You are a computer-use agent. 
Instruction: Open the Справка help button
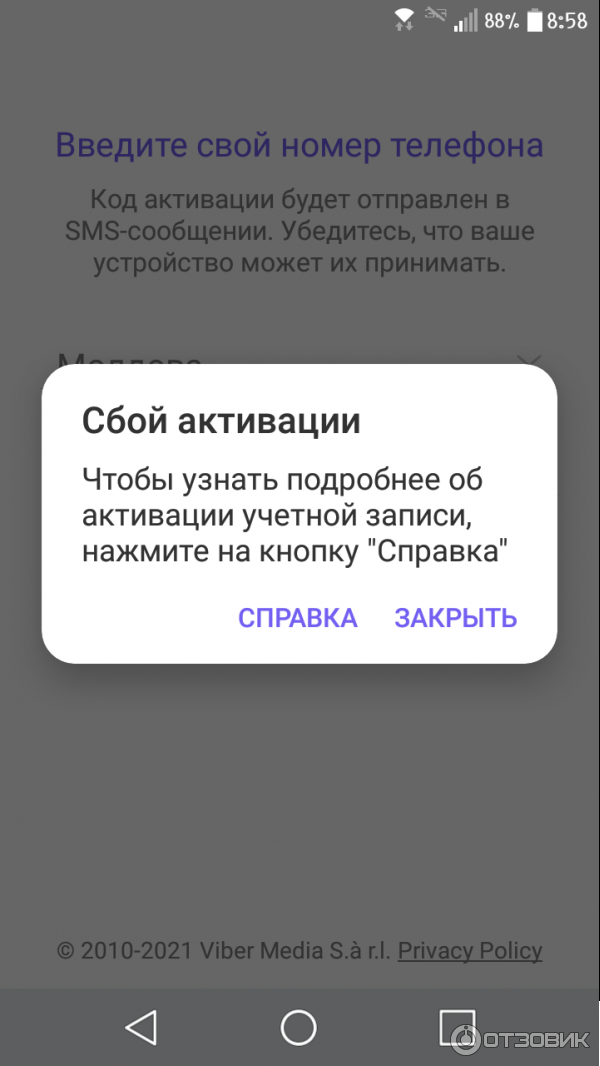(x=297, y=618)
